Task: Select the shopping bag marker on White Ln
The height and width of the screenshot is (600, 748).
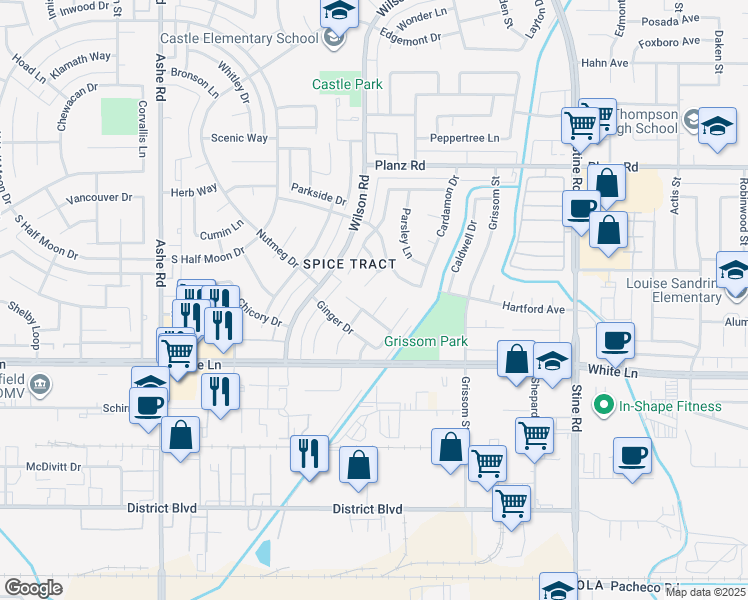Action: (x=516, y=360)
